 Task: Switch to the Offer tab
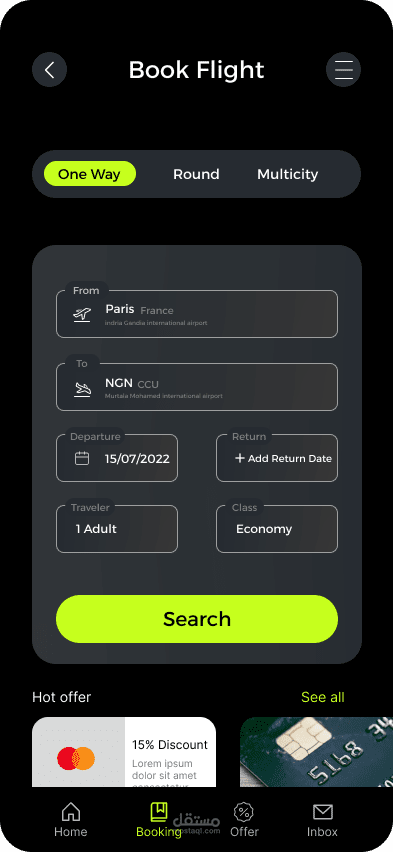coord(244,820)
